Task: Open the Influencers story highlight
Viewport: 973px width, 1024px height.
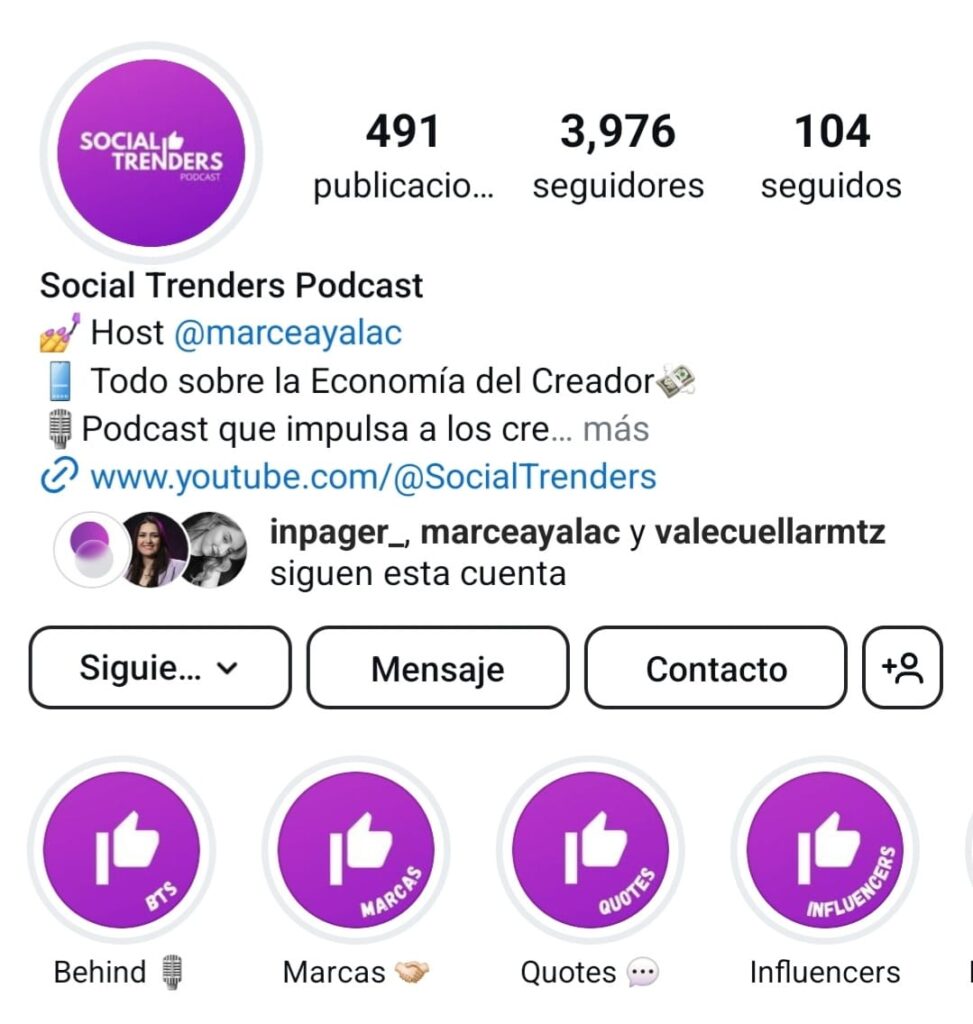Action: (x=824, y=850)
